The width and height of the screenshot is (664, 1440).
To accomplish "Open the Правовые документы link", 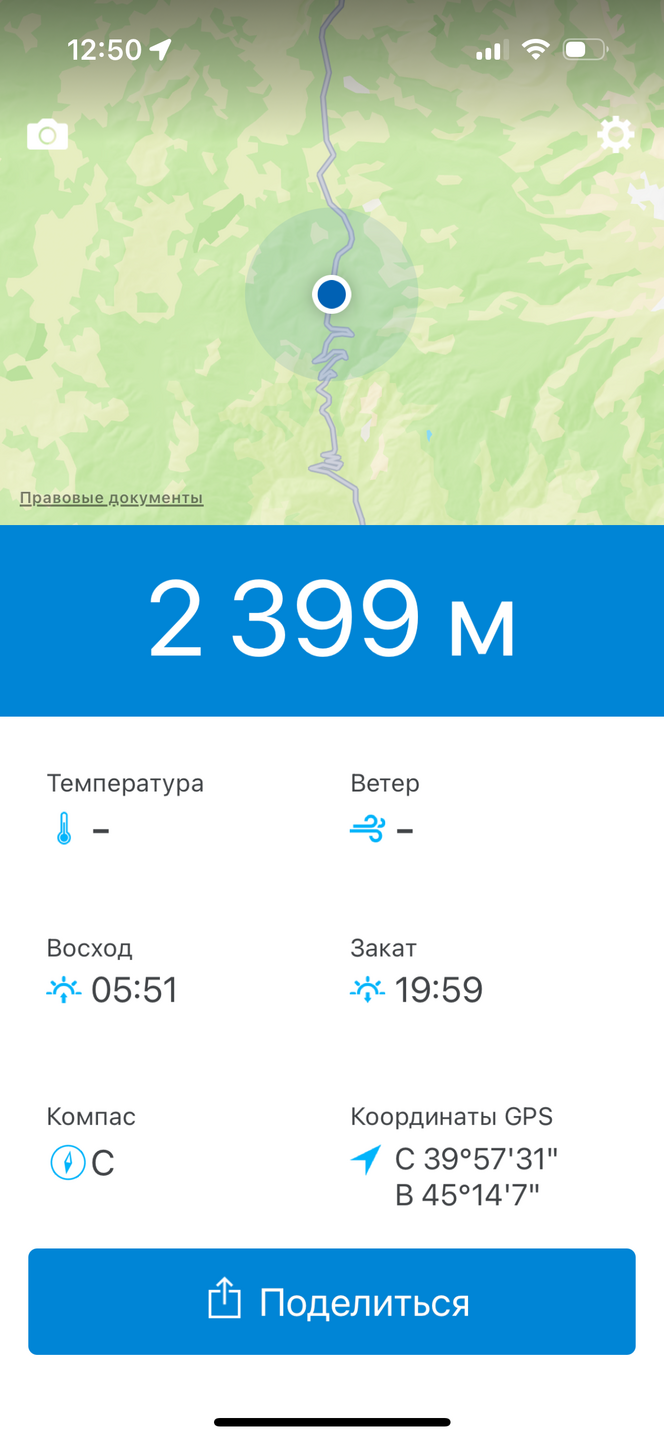I will coord(111,497).
